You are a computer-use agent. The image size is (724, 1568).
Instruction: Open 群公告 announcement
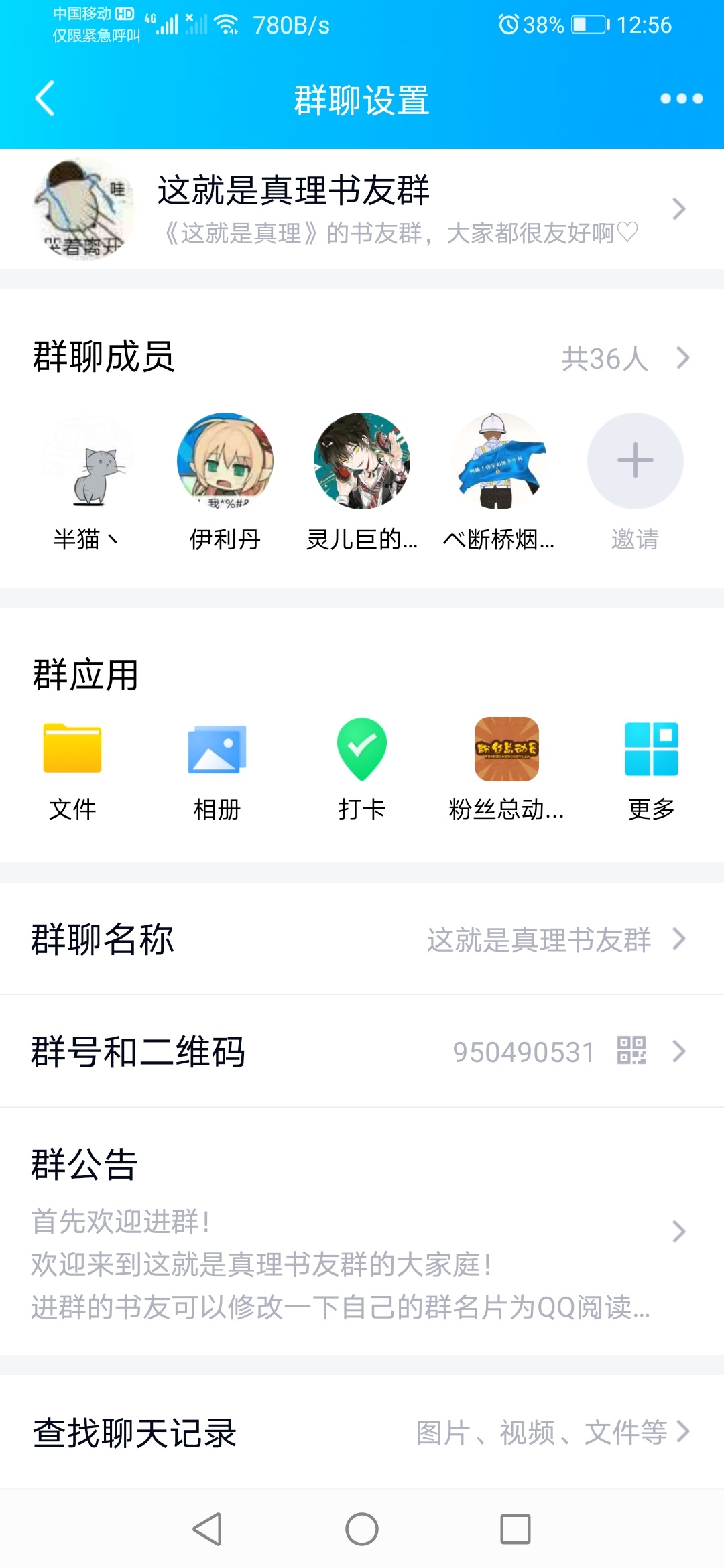[362, 1232]
